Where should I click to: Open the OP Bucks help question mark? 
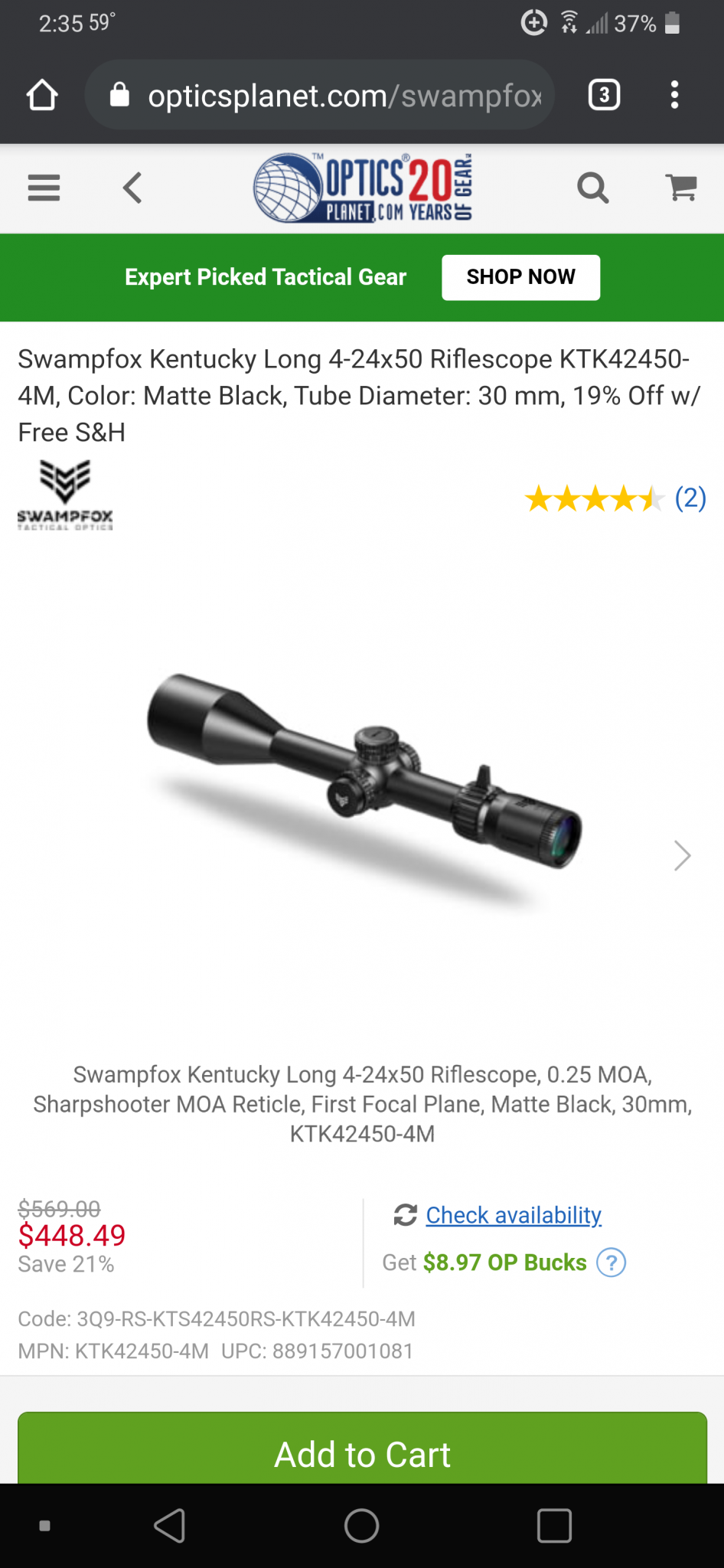point(611,1263)
